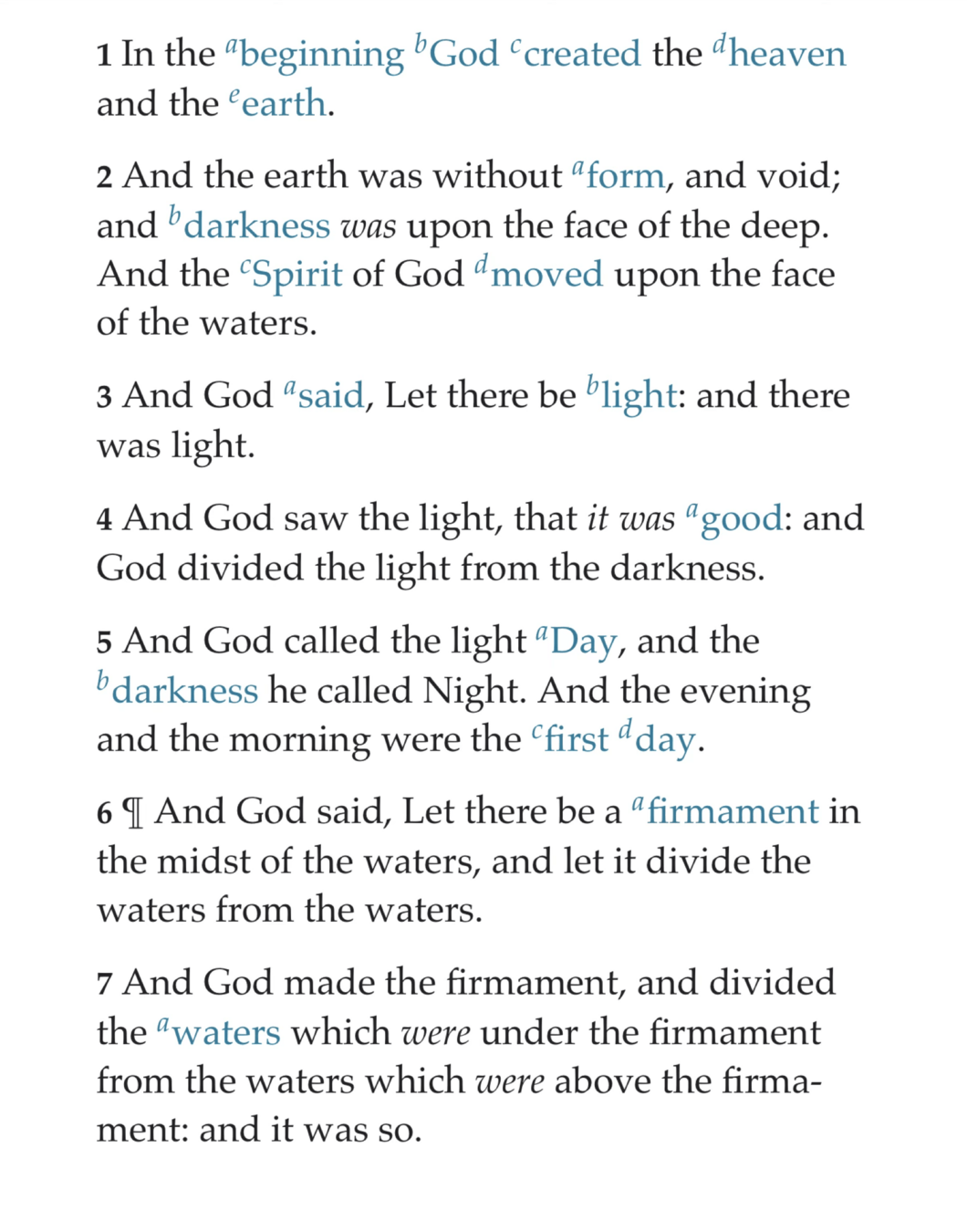Screen dimensions: 967x1232
Task: Open the 'first' footnote link
Action: tap(569, 739)
